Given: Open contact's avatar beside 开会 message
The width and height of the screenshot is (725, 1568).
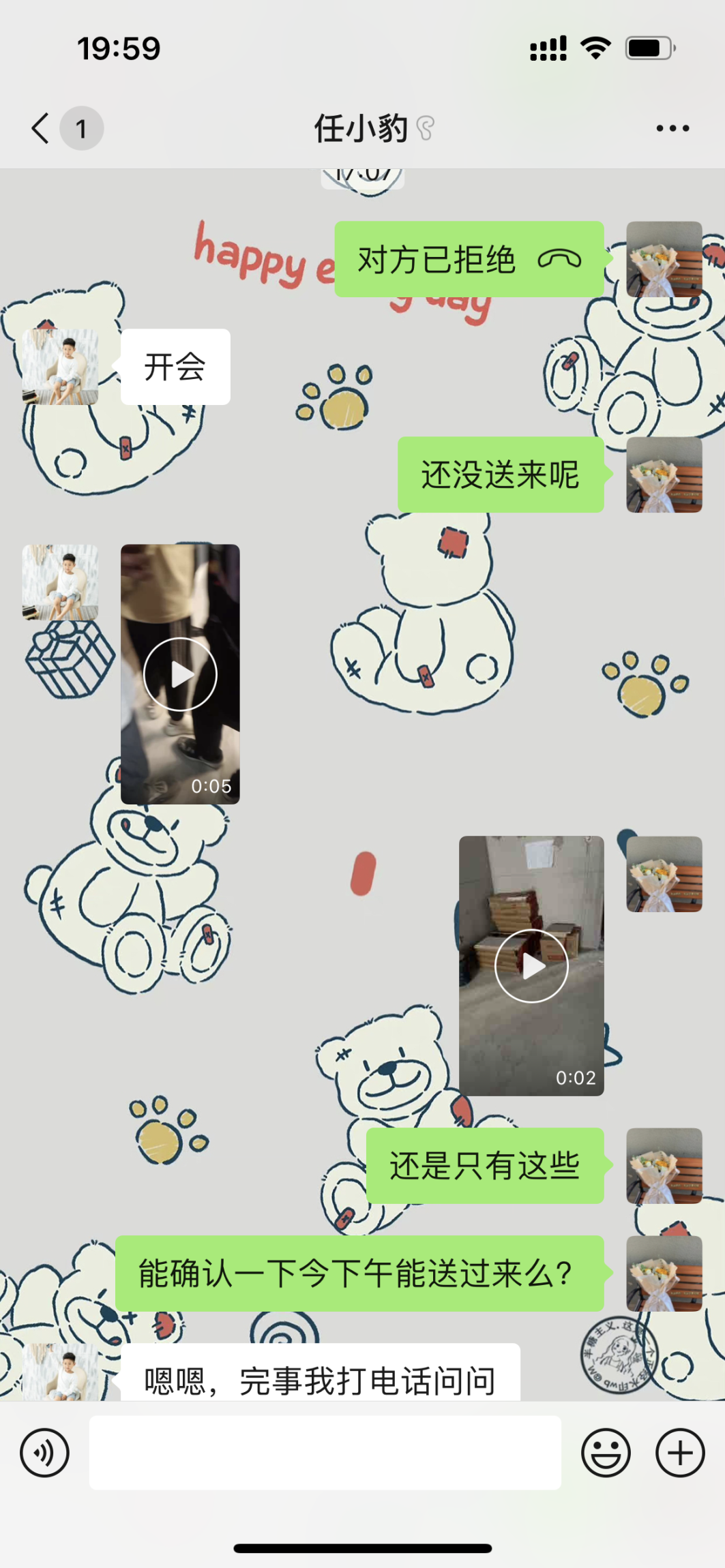Looking at the screenshot, I should coord(60,367).
